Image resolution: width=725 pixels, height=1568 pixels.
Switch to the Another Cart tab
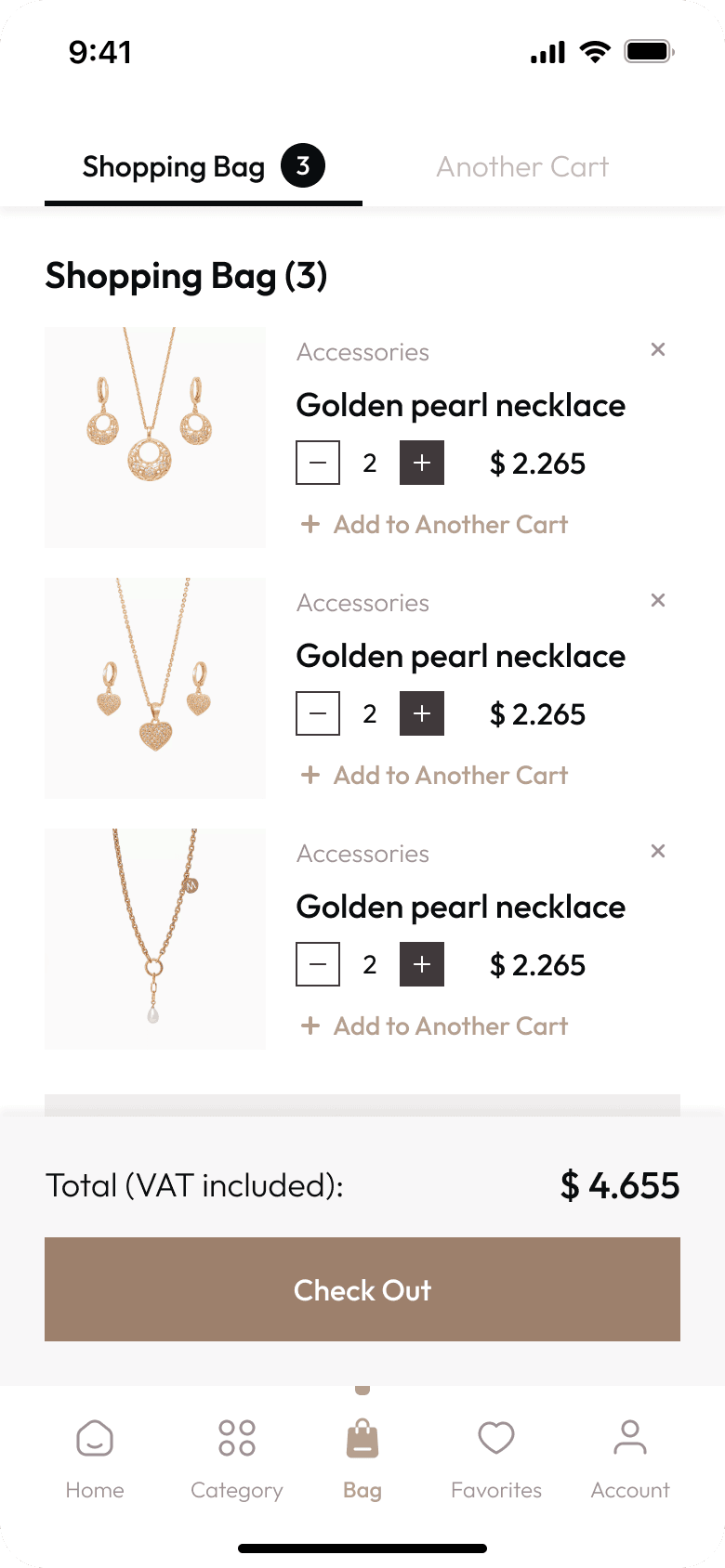pyautogui.click(x=522, y=167)
